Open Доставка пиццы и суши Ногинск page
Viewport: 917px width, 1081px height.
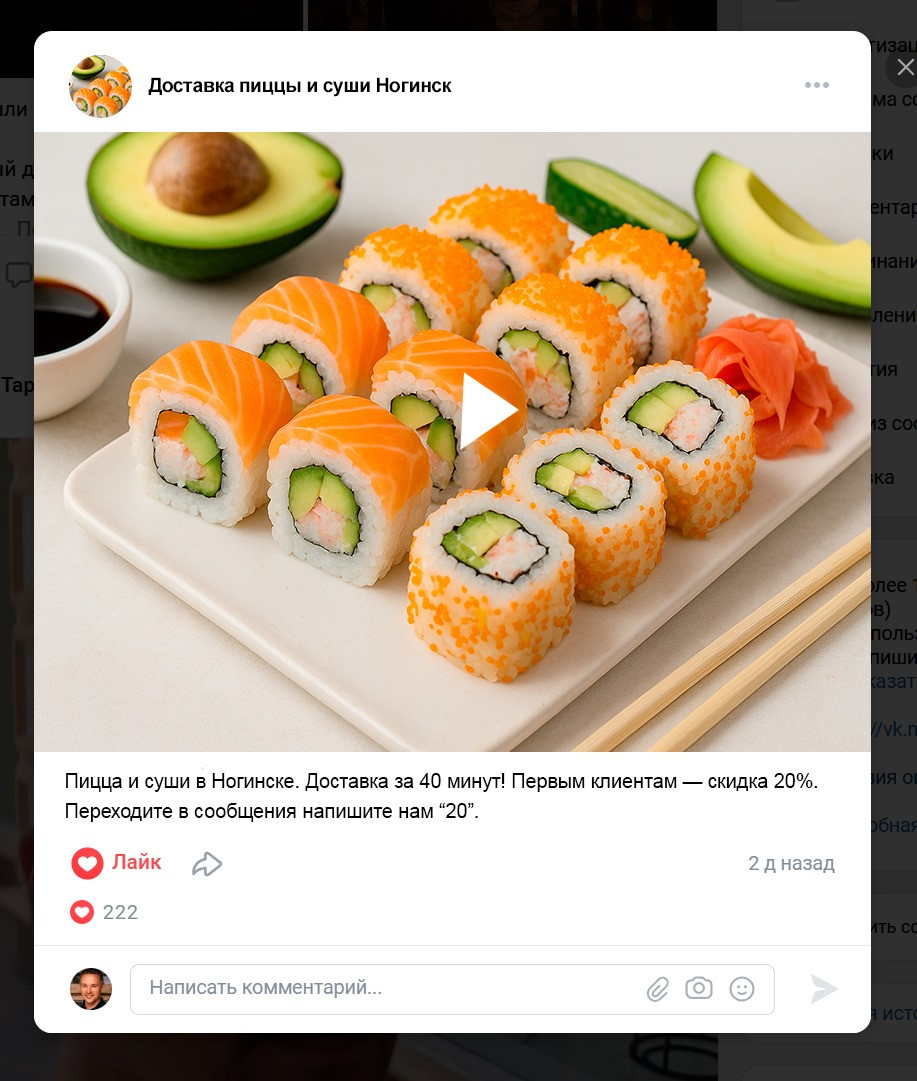(x=300, y=86)
